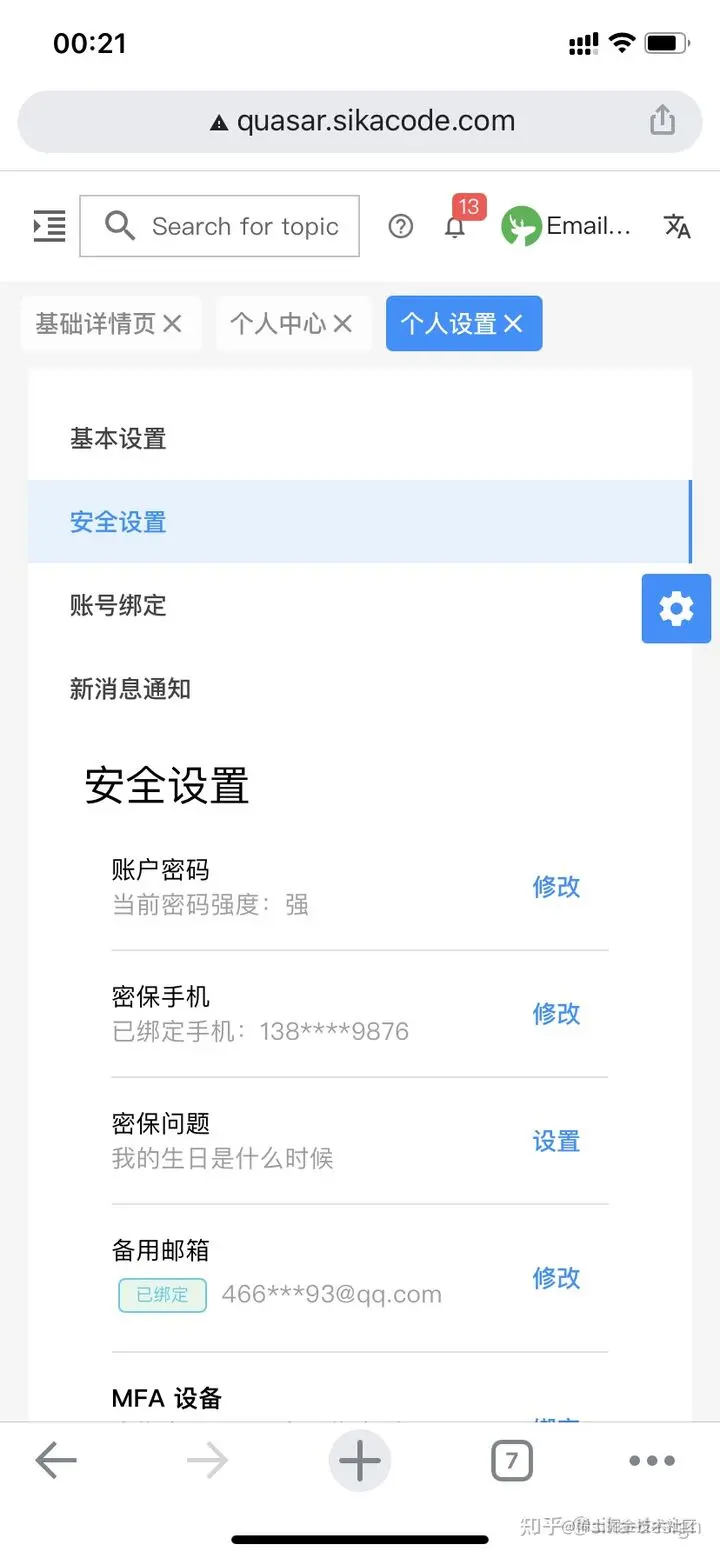Share the page from the address bar
The image size is (720, 1558).
(x=662, y=122)
